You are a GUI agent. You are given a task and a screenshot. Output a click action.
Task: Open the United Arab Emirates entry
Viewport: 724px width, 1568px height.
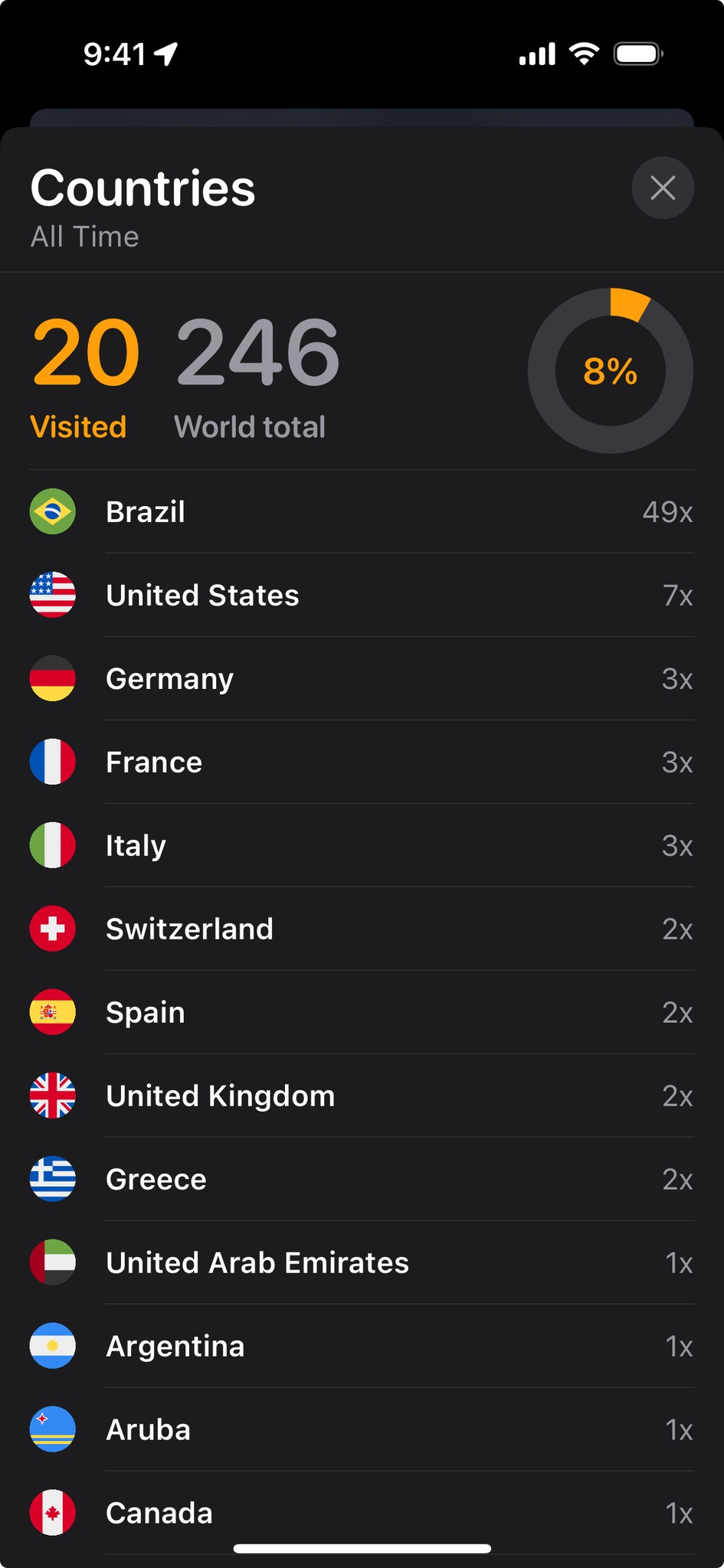(x=362, y=1263)
